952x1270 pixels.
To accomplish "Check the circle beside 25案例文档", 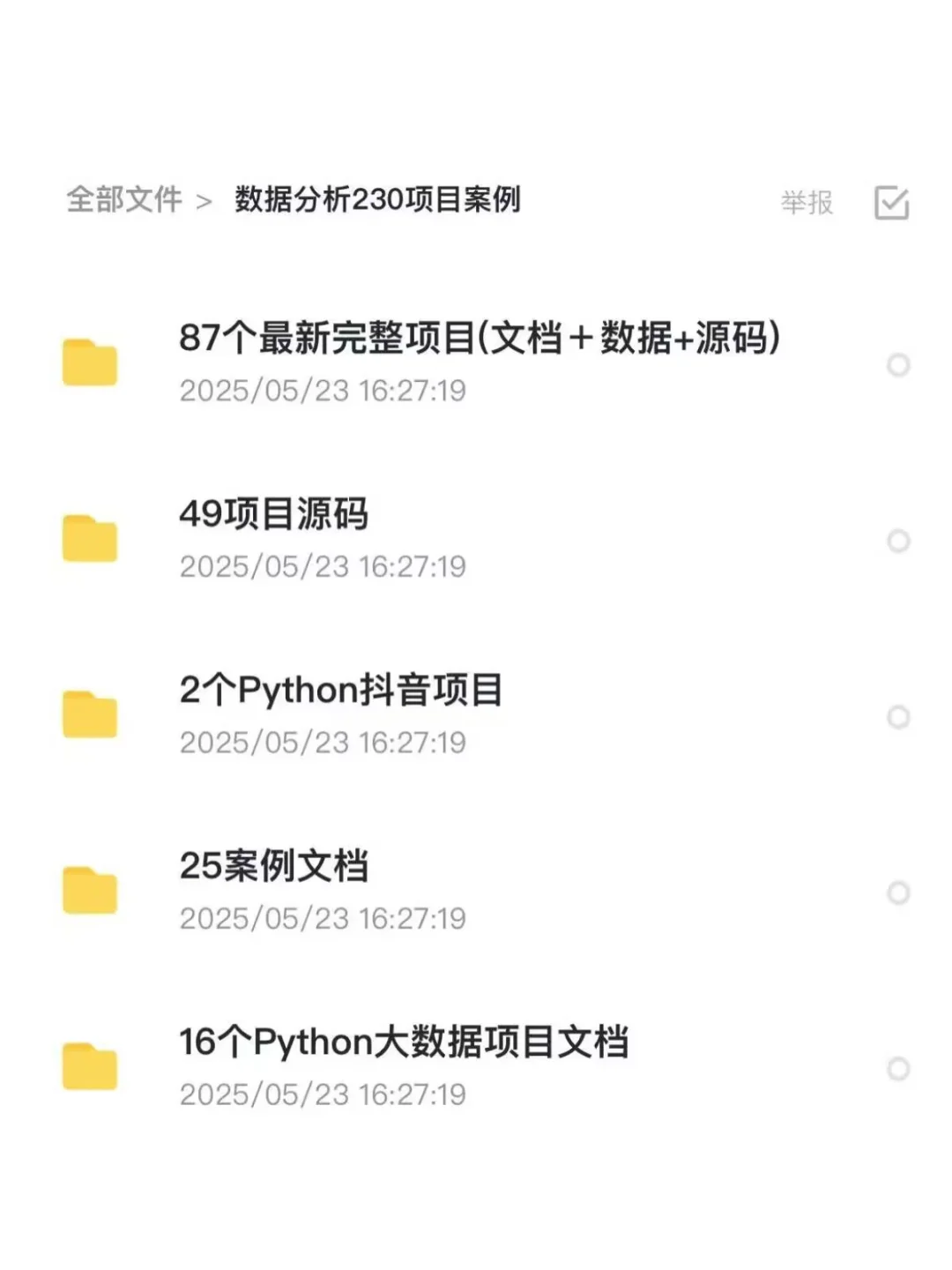I will [x=898, y=893].
